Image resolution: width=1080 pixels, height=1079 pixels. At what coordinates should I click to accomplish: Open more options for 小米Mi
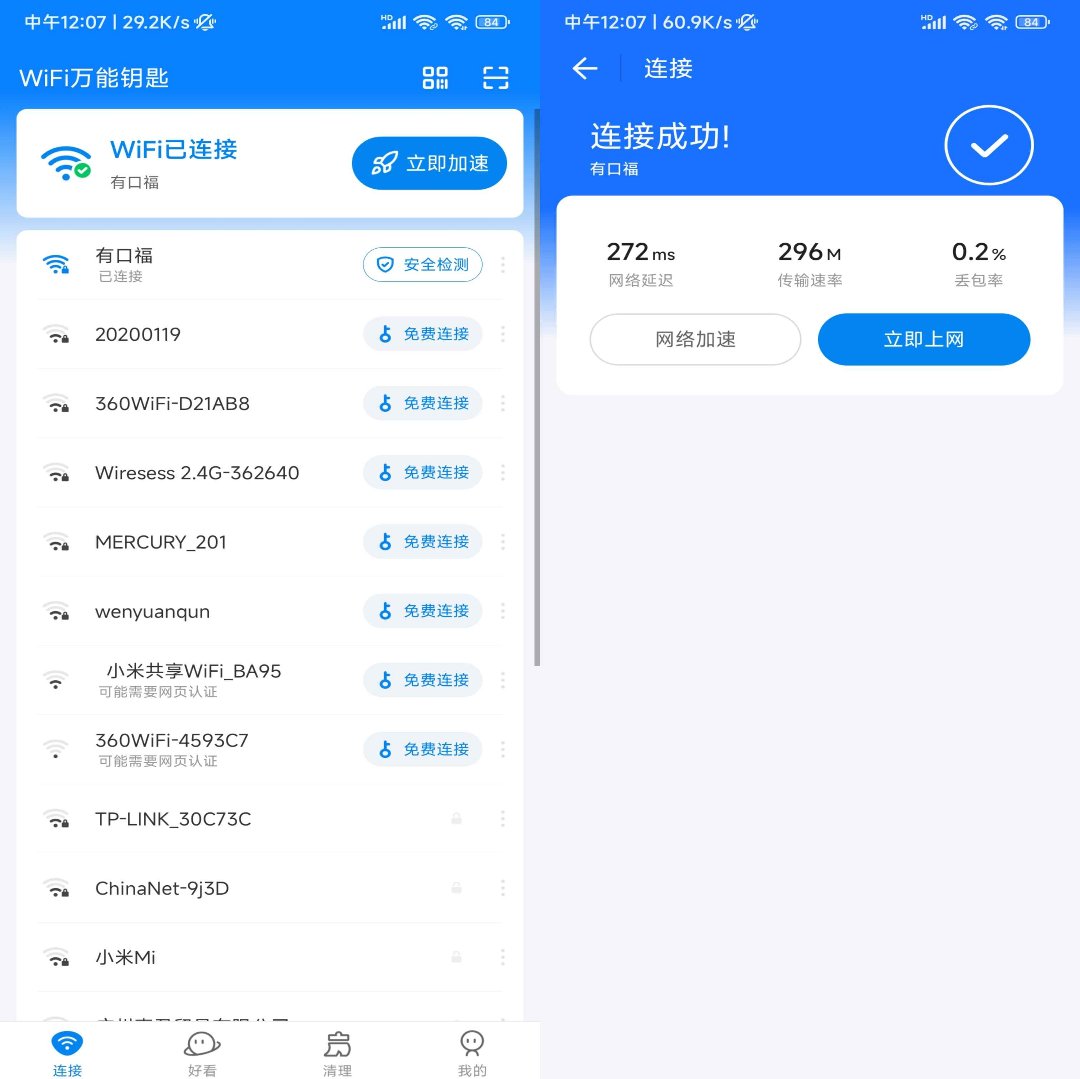[502, 957]
